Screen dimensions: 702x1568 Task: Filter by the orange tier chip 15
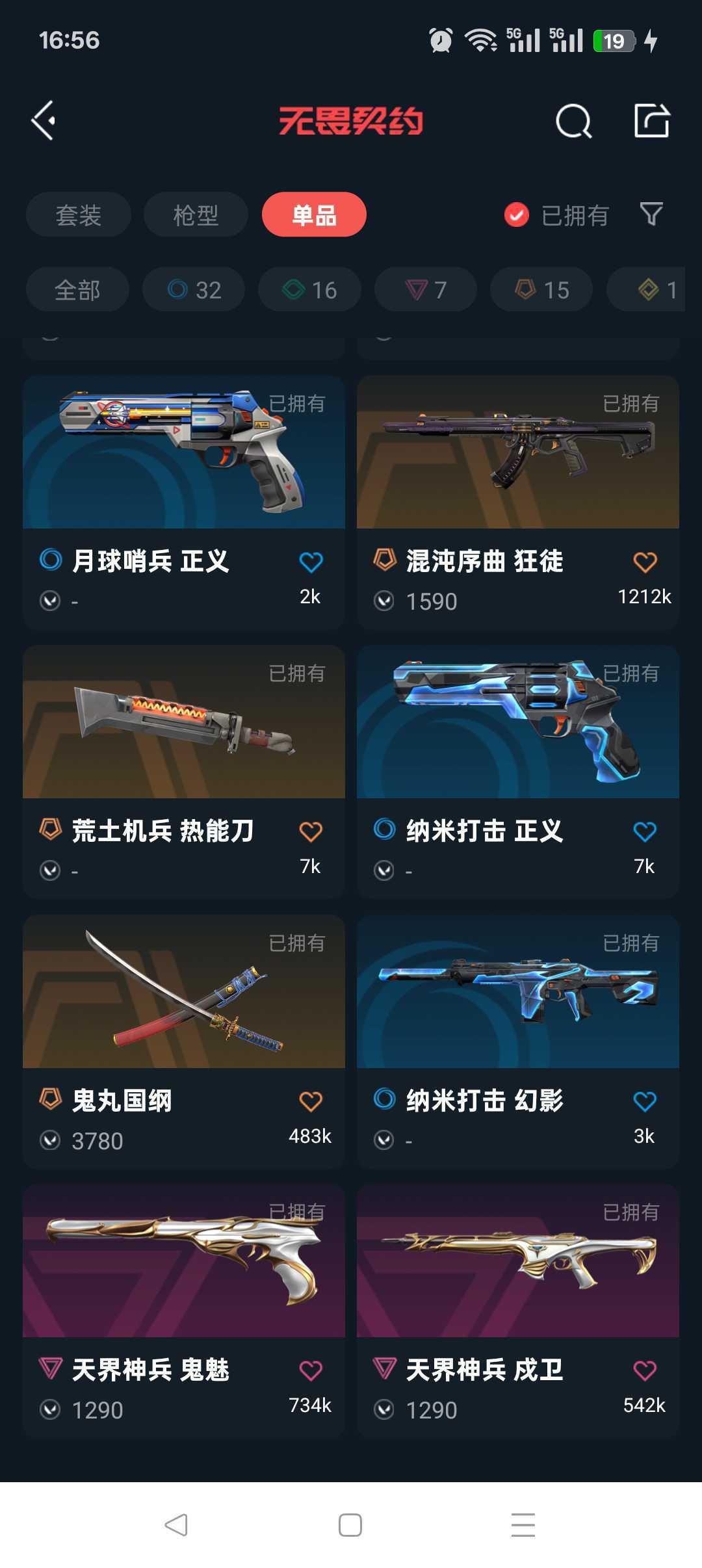pos(541,289)
